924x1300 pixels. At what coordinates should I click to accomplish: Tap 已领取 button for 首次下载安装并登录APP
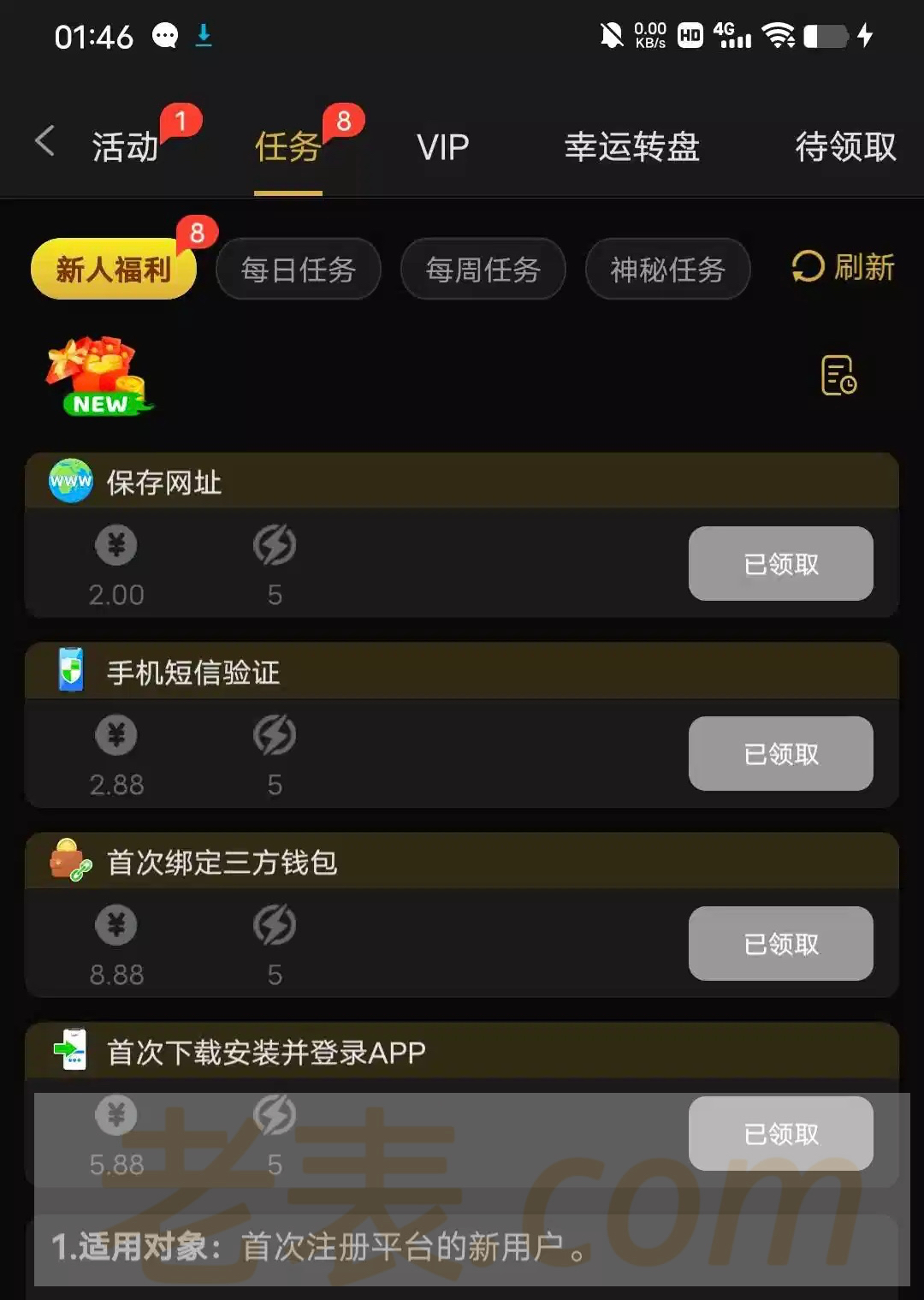[x=780, y=1134]
